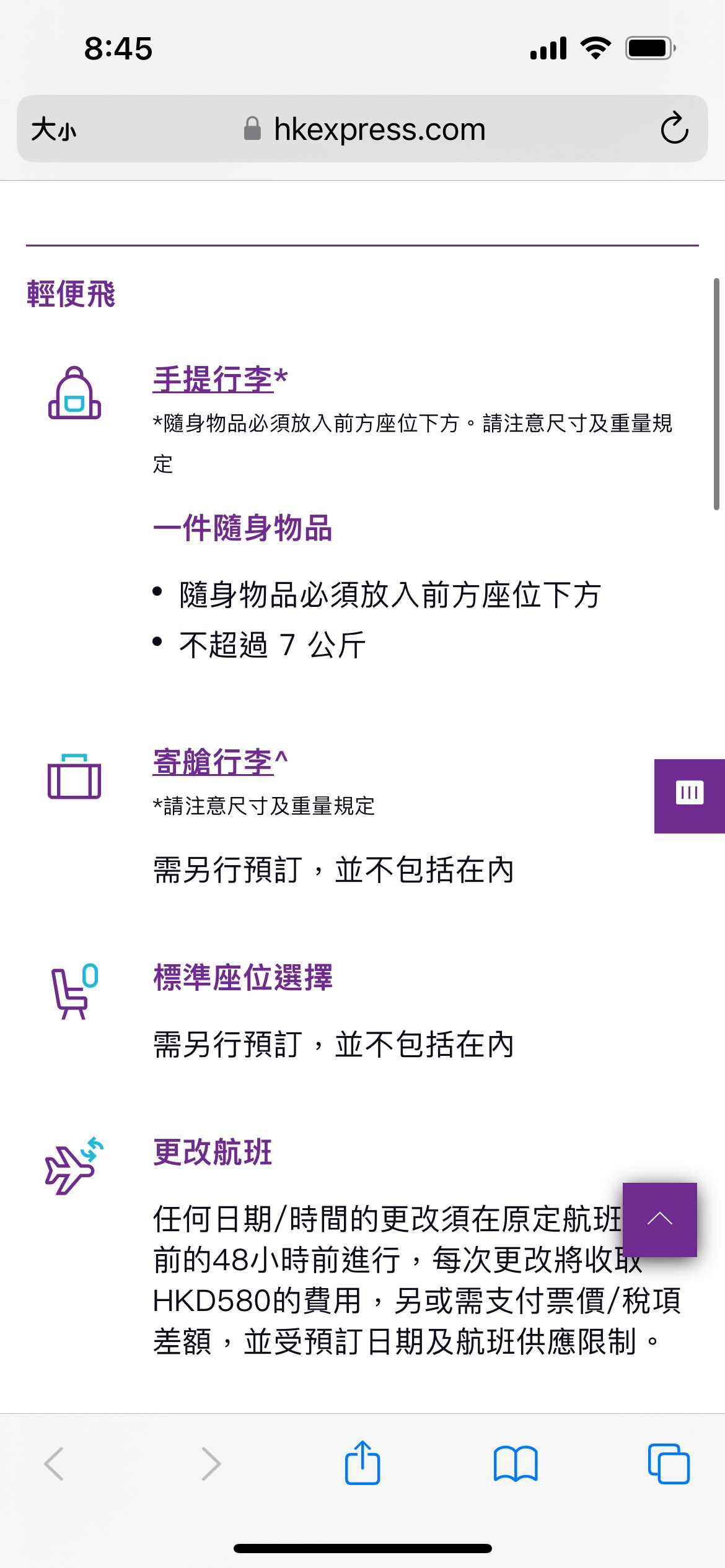This screenshot has height=1568, width=725.
Task: Share this page from Safari toolbar
Action: (x=362, y=1464)
